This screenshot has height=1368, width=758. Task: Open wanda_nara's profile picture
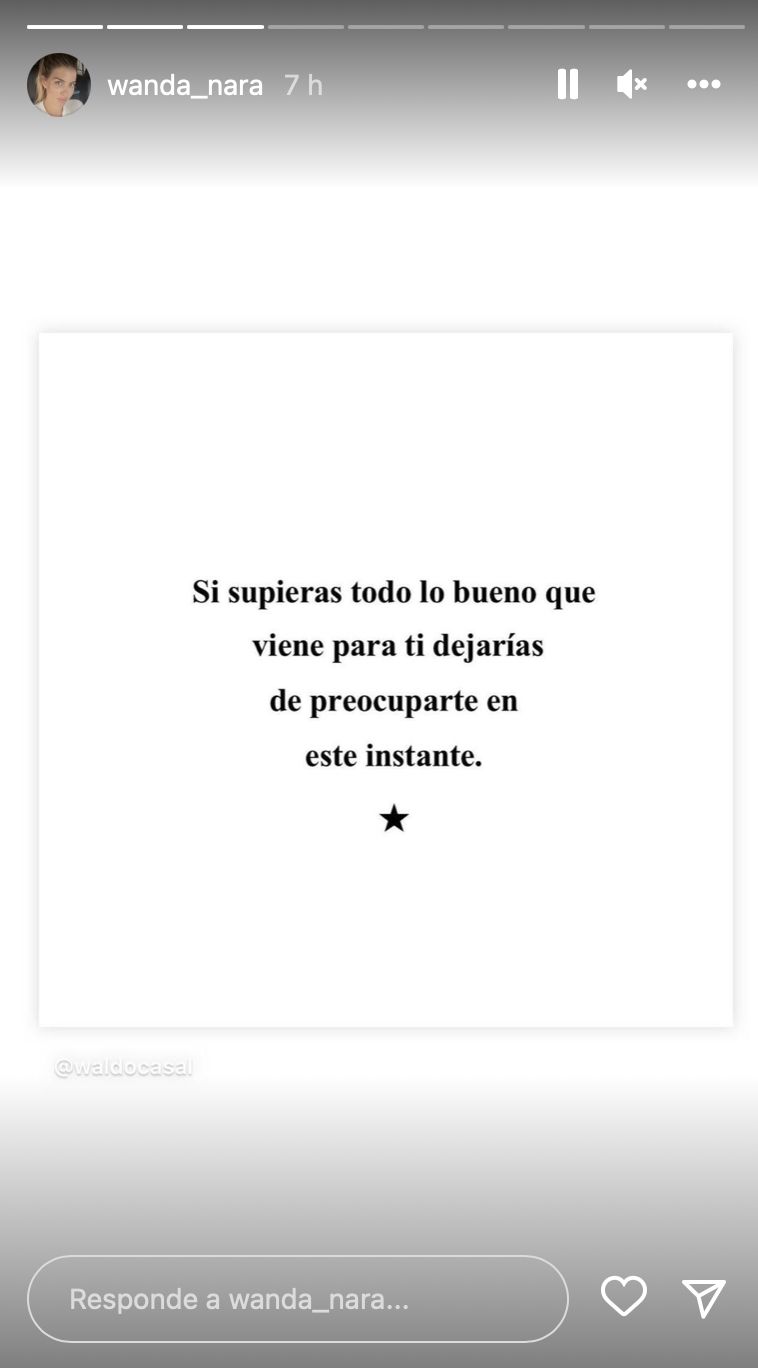(x=59, y=85)
